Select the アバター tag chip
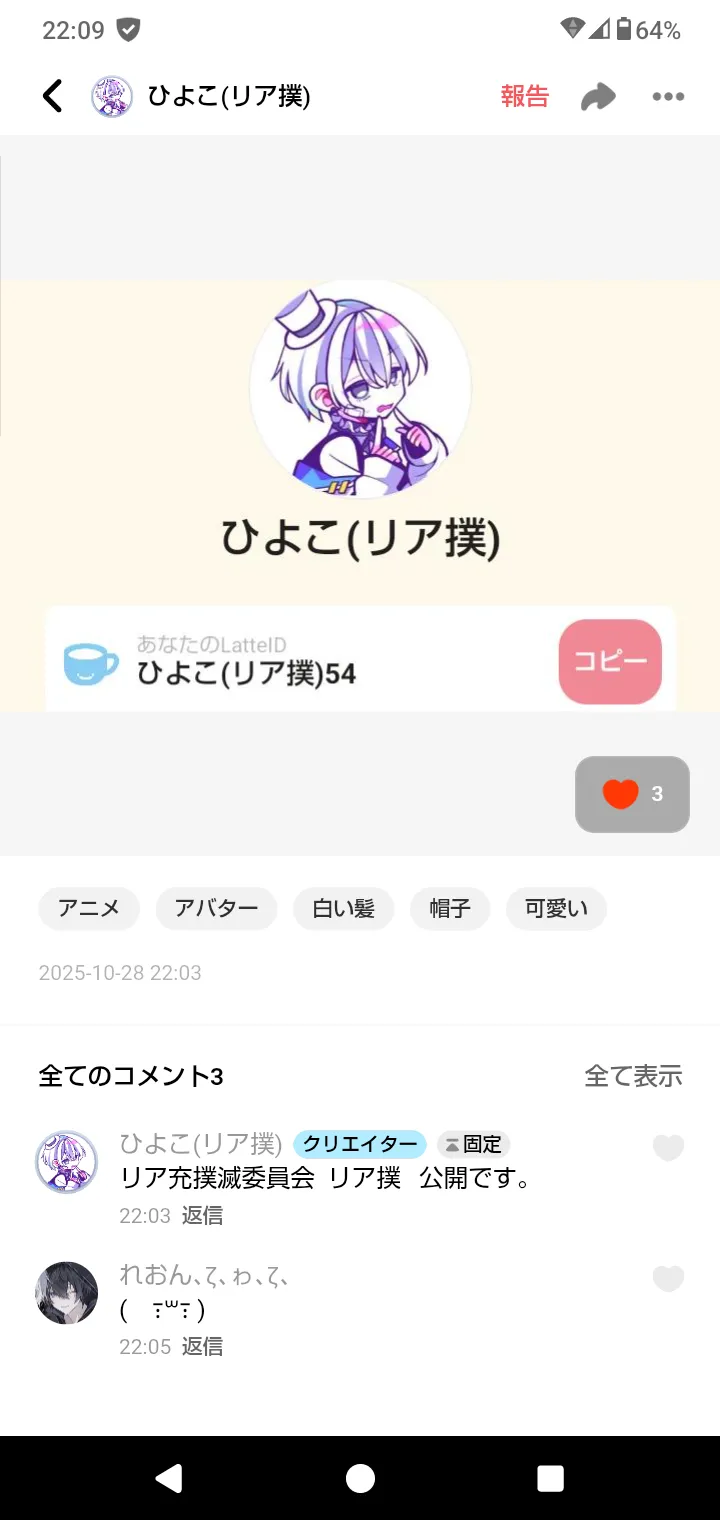 [x=216, y=908]
